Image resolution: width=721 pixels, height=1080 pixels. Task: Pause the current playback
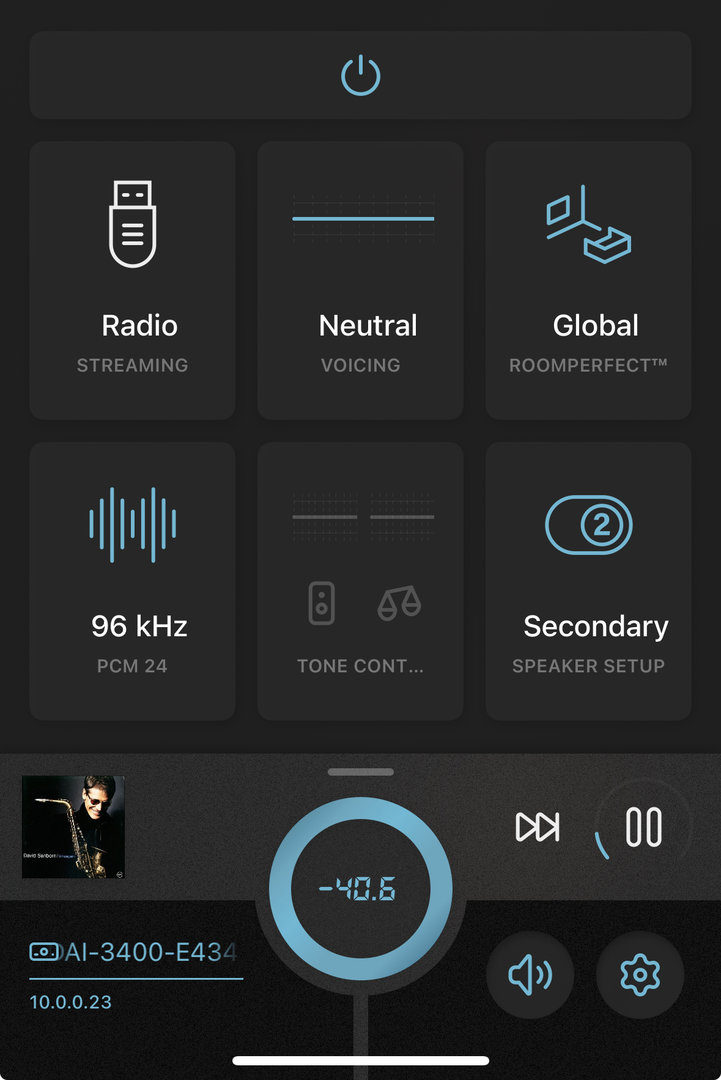(643, 827)
